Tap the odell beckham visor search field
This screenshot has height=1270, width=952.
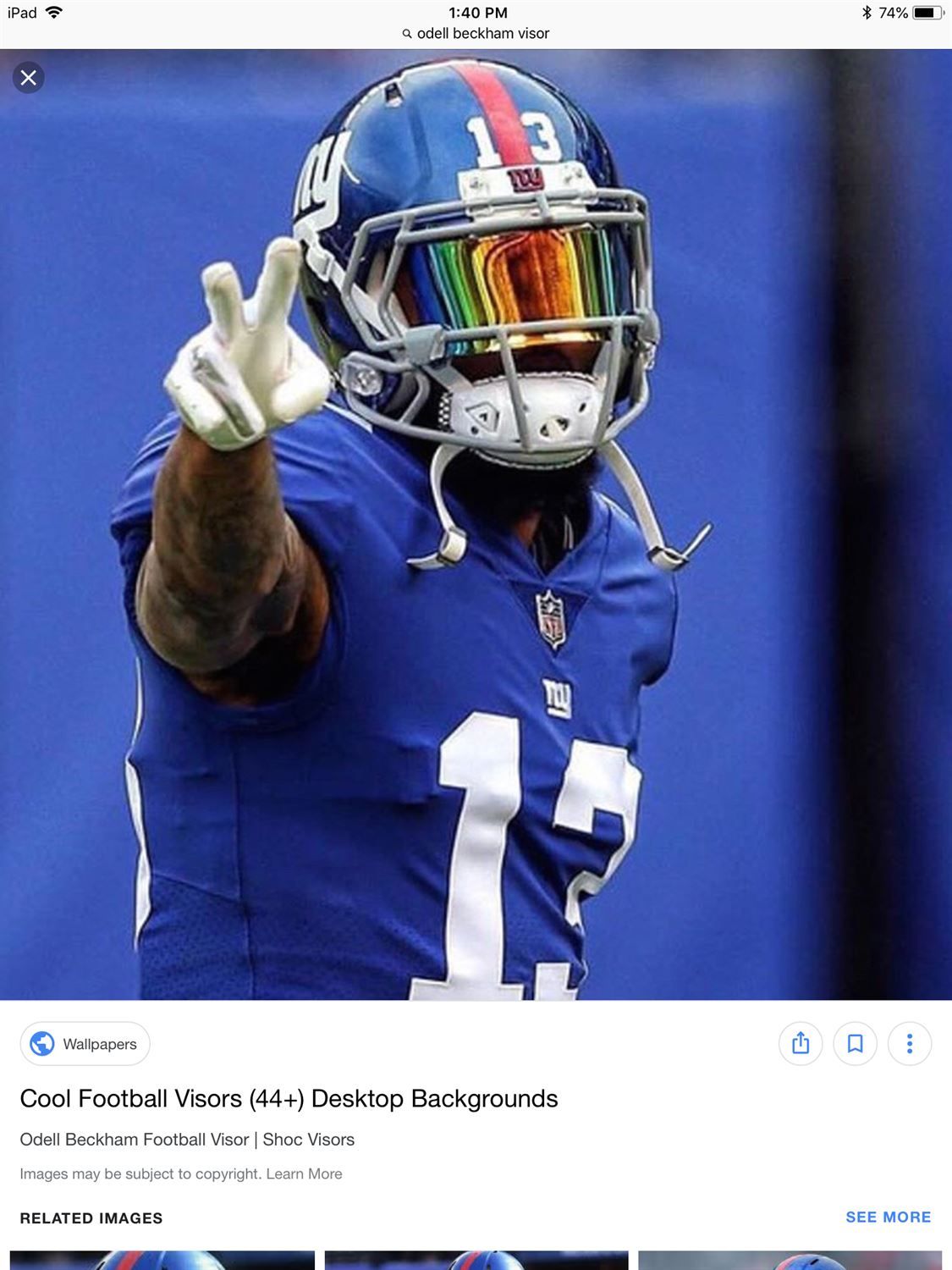point(476,34)
